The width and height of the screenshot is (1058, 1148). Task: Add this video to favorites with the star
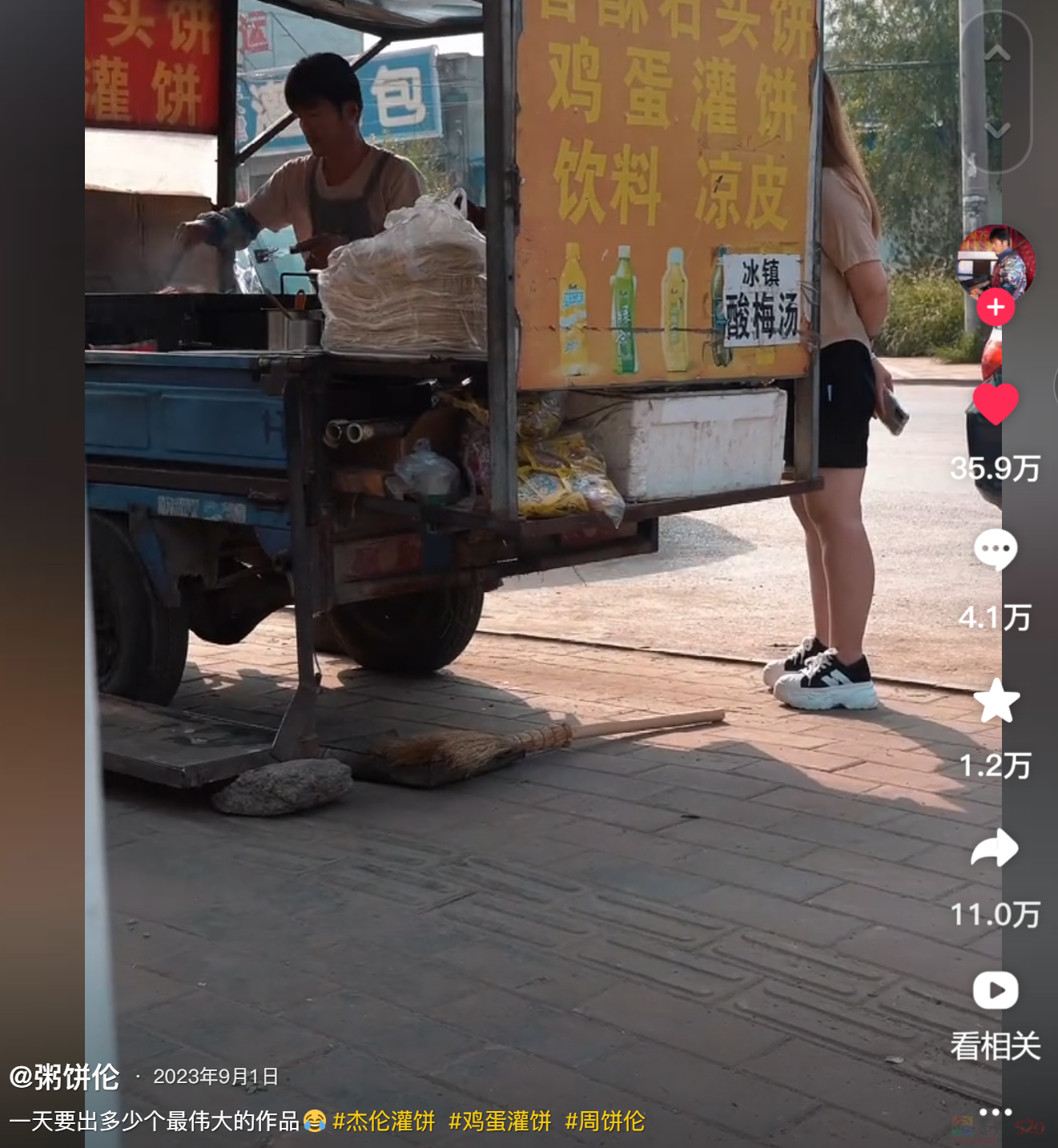pyautogui.click(x=996, y=701)
